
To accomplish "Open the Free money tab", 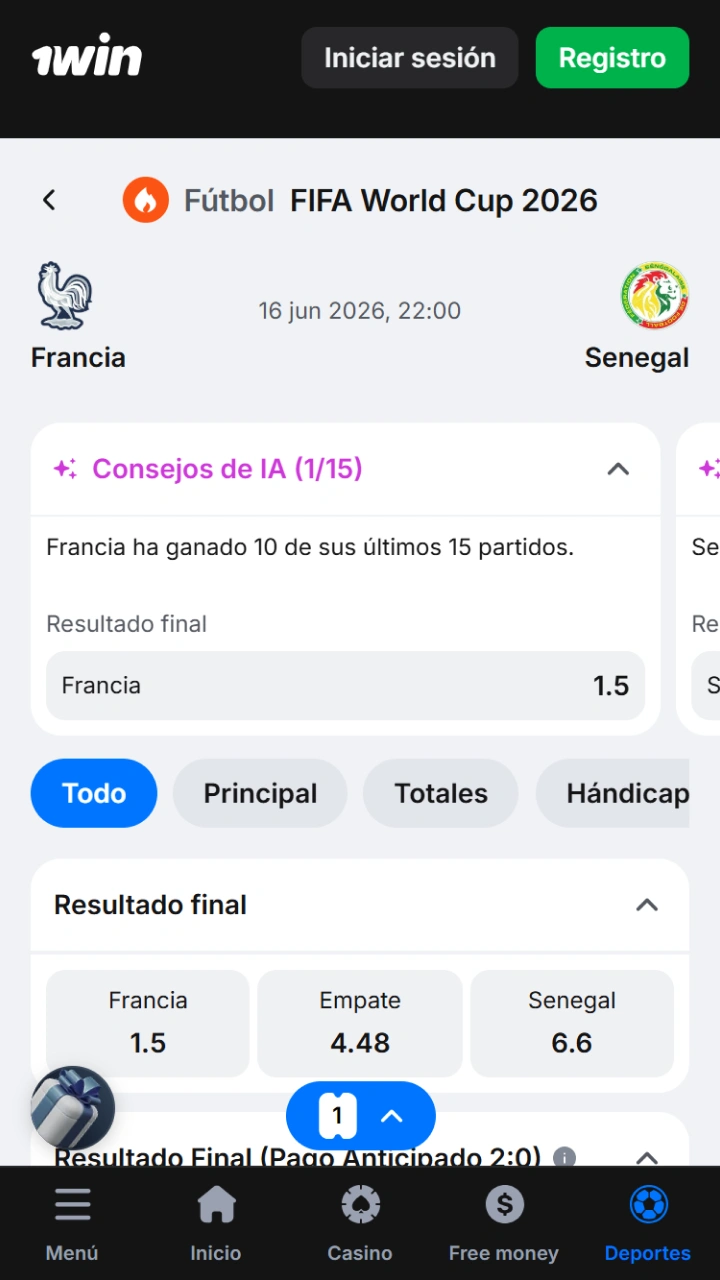I will point(504,1223).
